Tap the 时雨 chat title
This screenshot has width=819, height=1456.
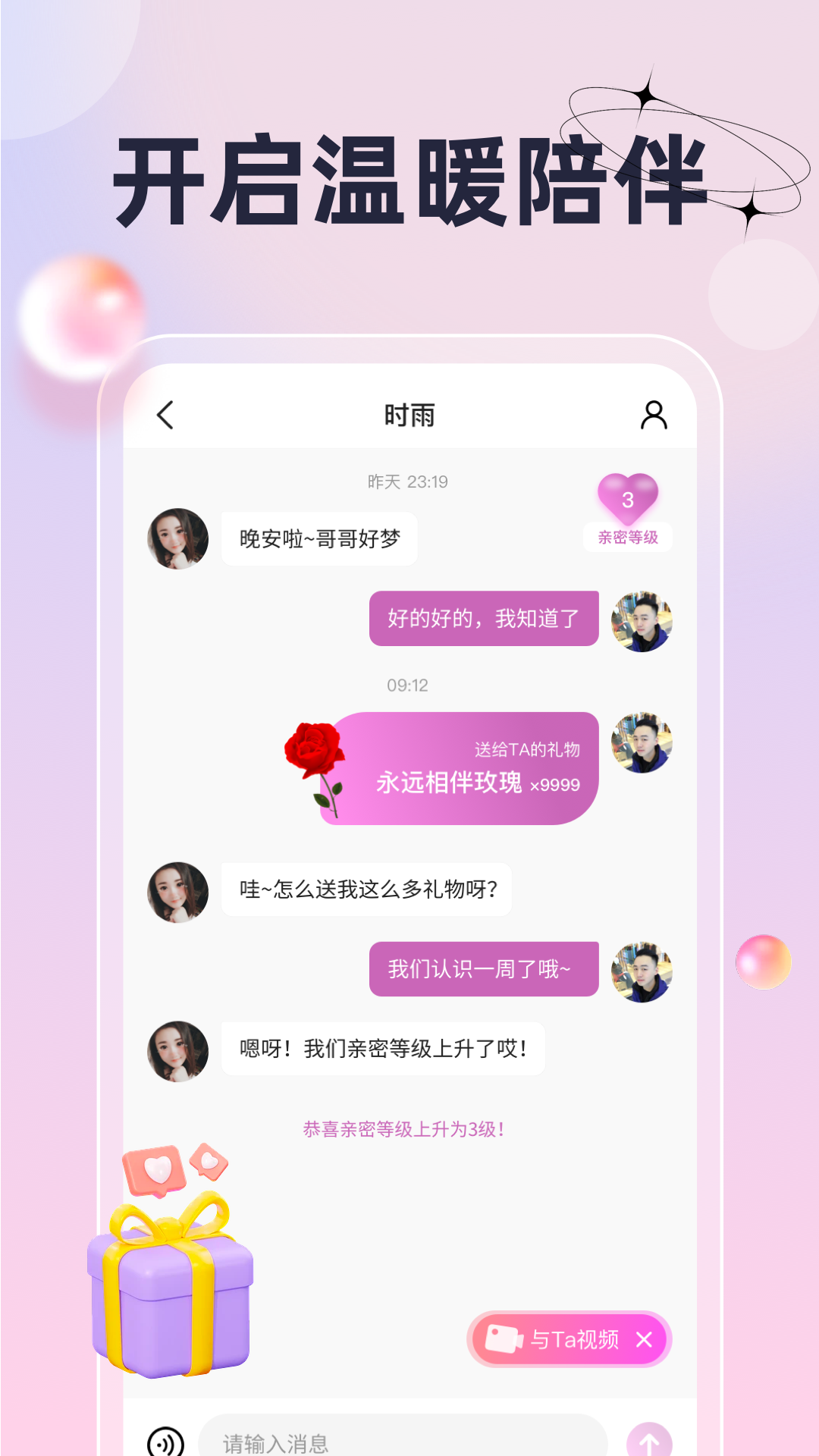click(409, 414)
